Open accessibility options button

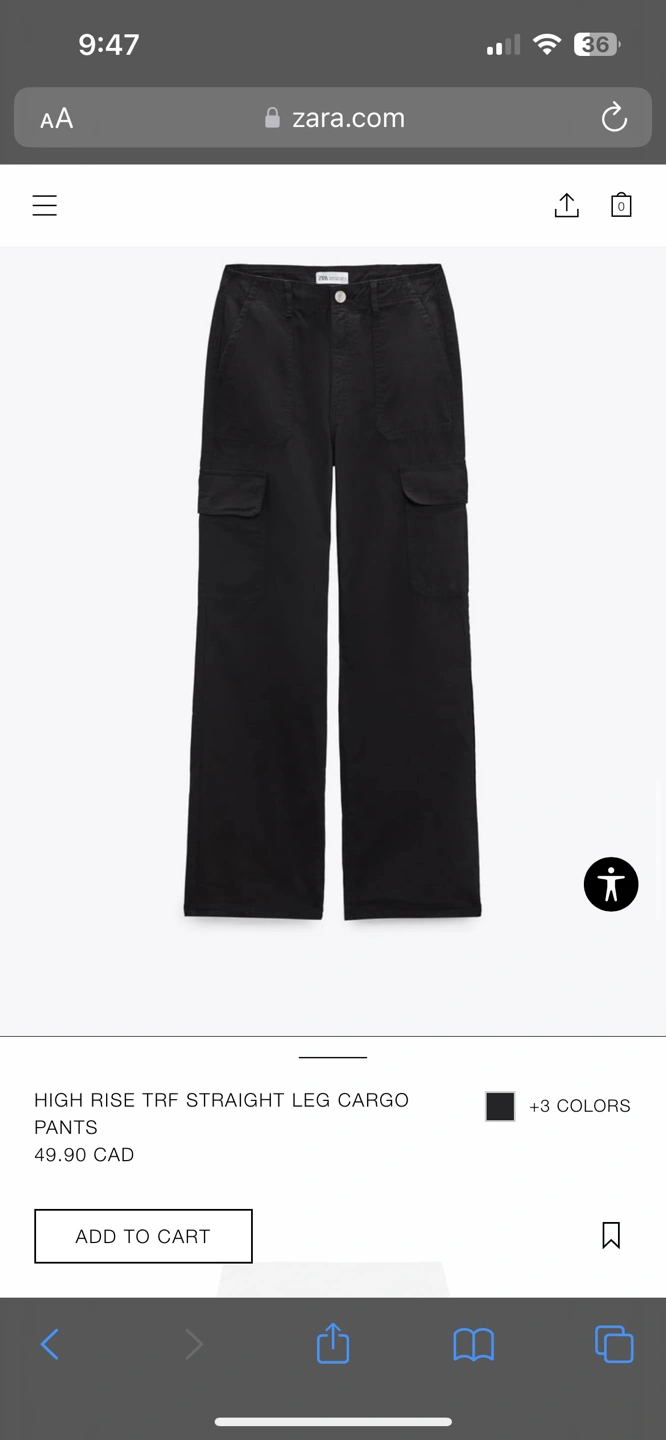611,884
